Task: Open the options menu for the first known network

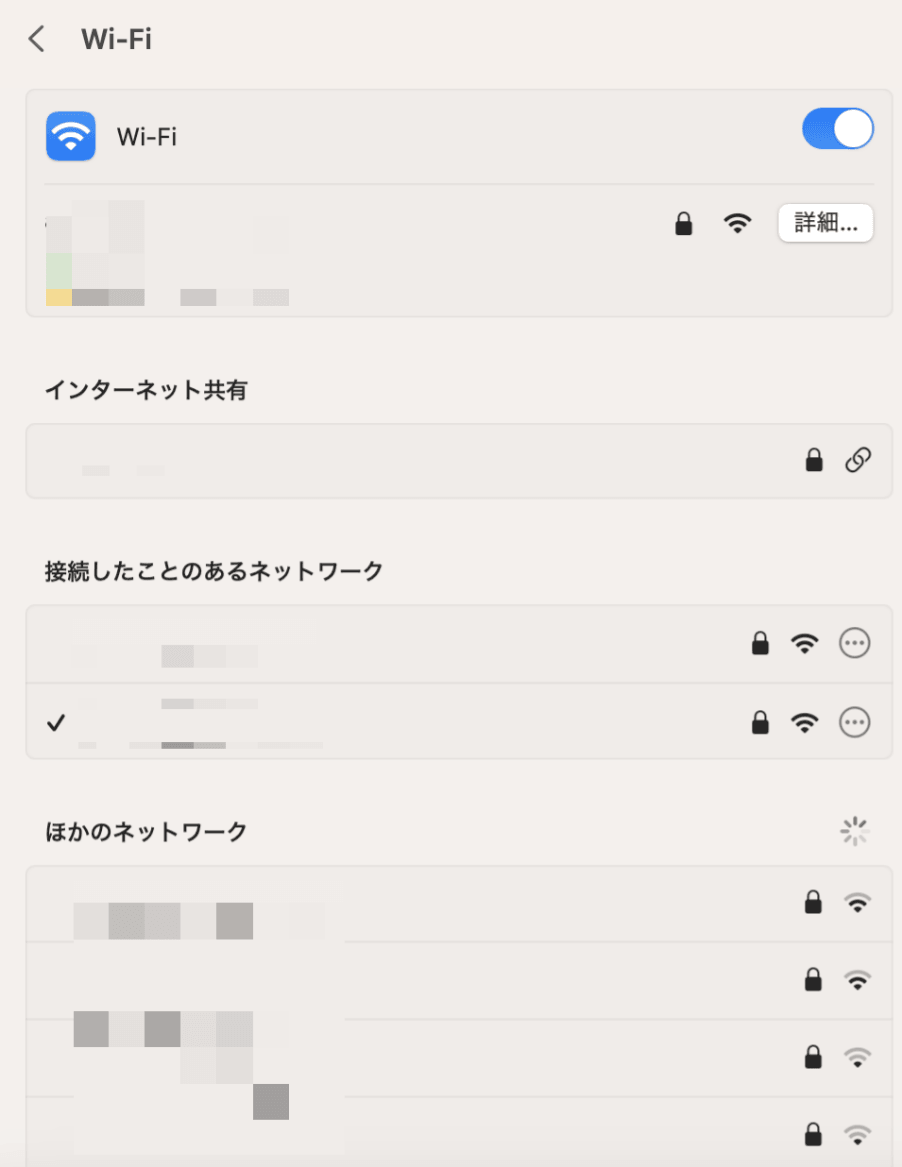Action: (x=855, y=643)
